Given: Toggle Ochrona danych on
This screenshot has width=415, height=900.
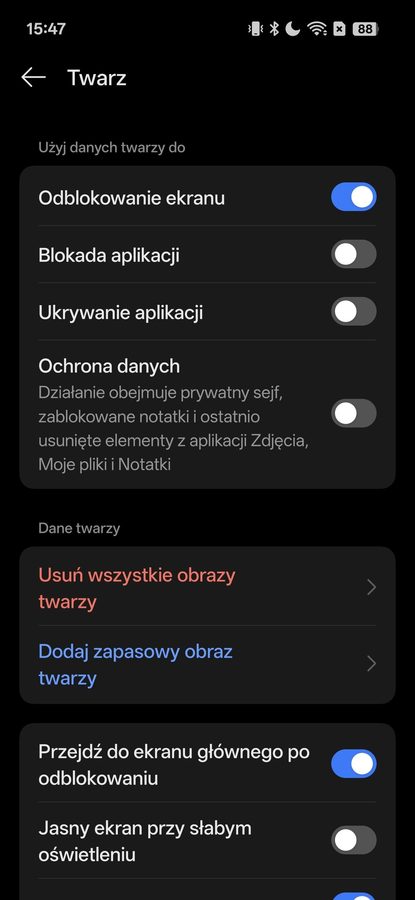Looking at the screenshot, I should (x=354, y=413).
